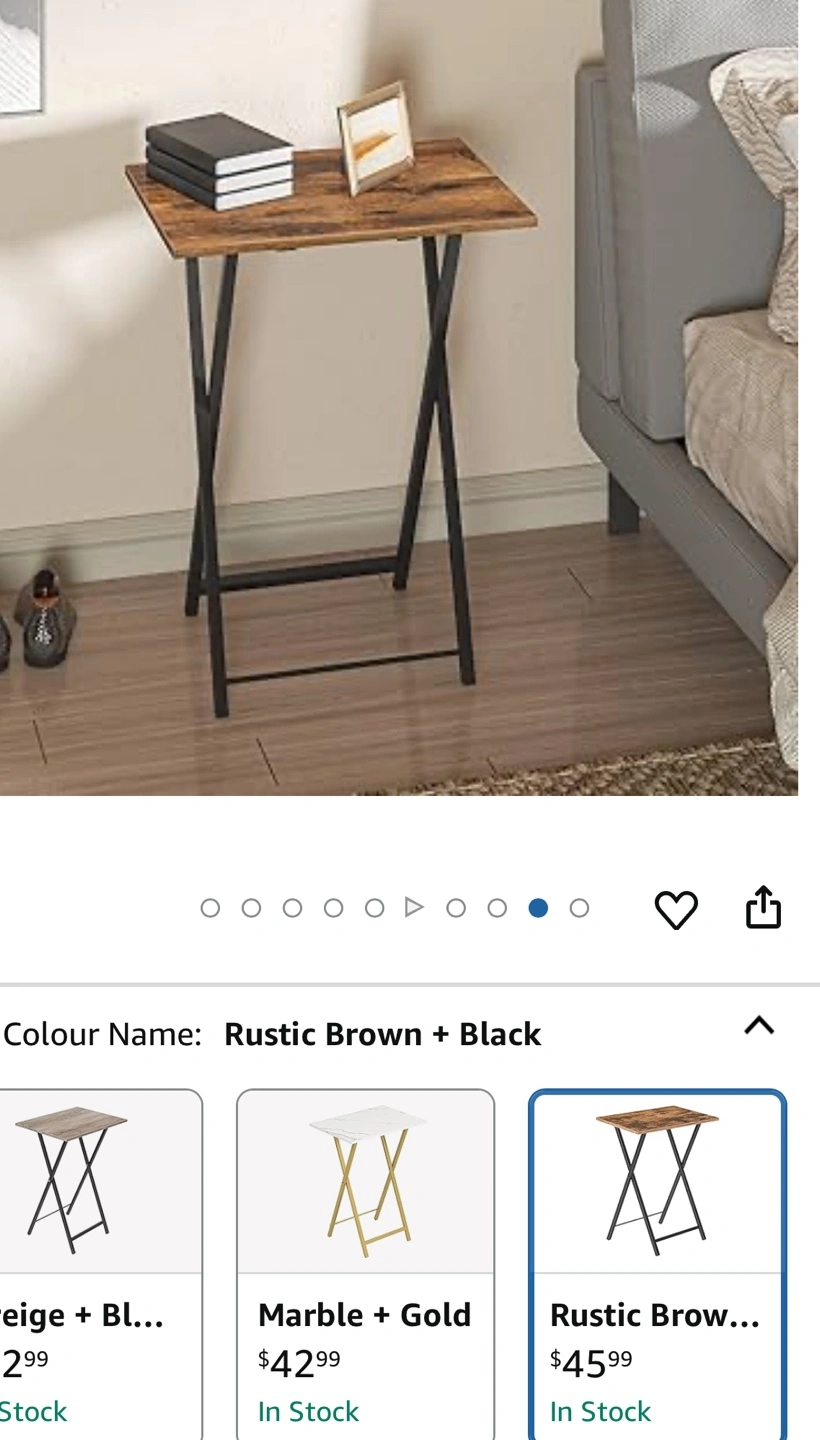Jump to the product video indicator
The height and width of the screenshot is (1440, 820).
[x=414, y=907]
